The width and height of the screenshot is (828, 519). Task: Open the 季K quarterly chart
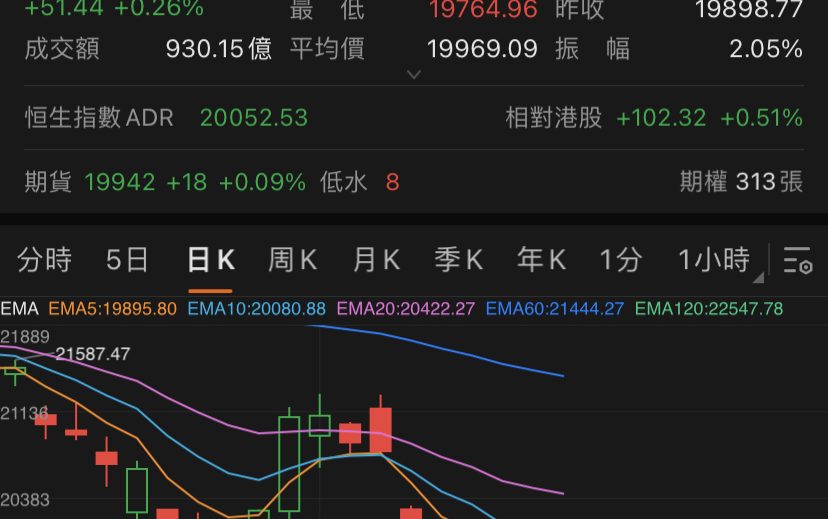point(458,261)
